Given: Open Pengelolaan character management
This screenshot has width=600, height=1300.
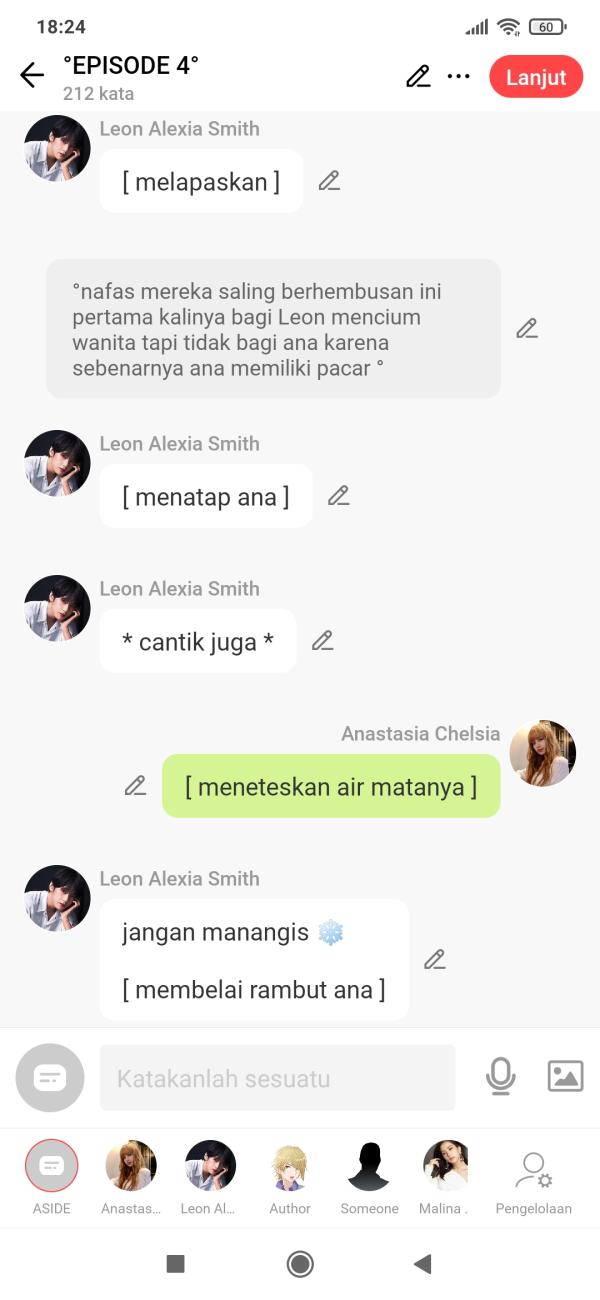Looking at the screenshot, I should 533,1170.
